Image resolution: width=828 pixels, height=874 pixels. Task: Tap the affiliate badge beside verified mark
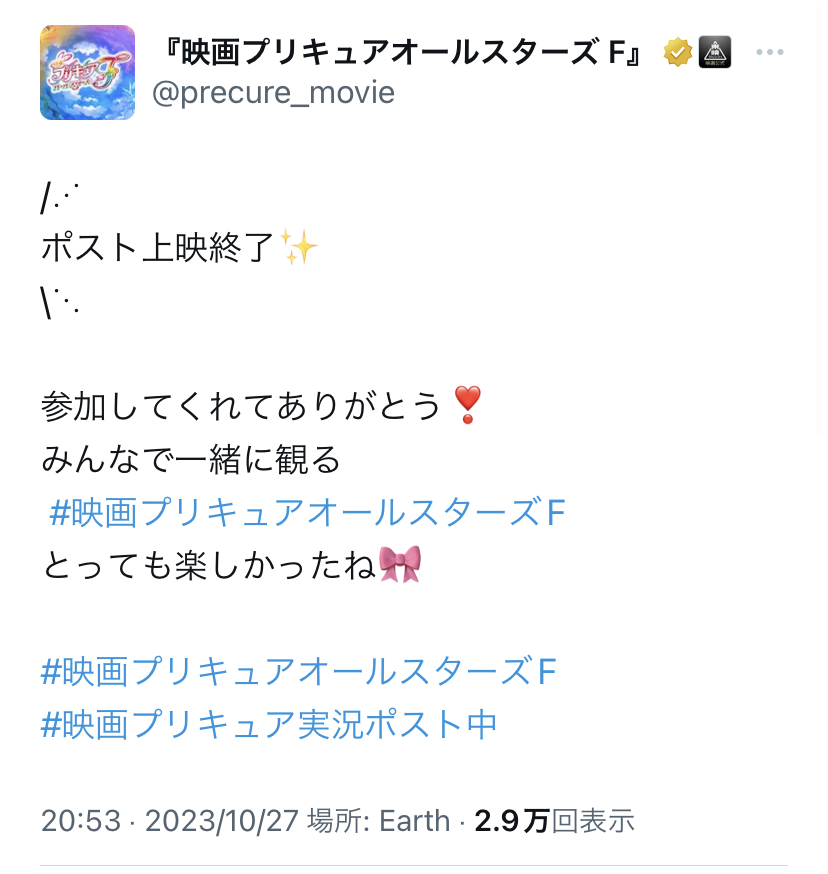pos(715,52)
